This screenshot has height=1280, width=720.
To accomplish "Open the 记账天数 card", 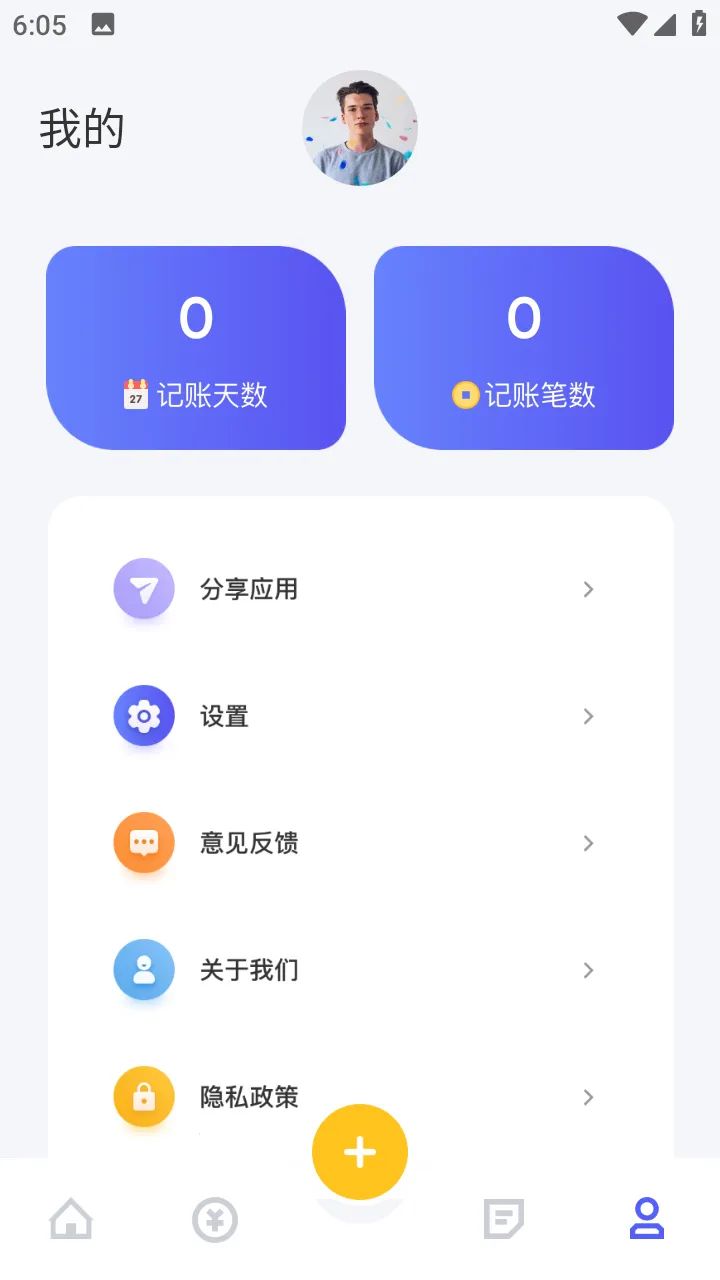I will coord(196,348).
